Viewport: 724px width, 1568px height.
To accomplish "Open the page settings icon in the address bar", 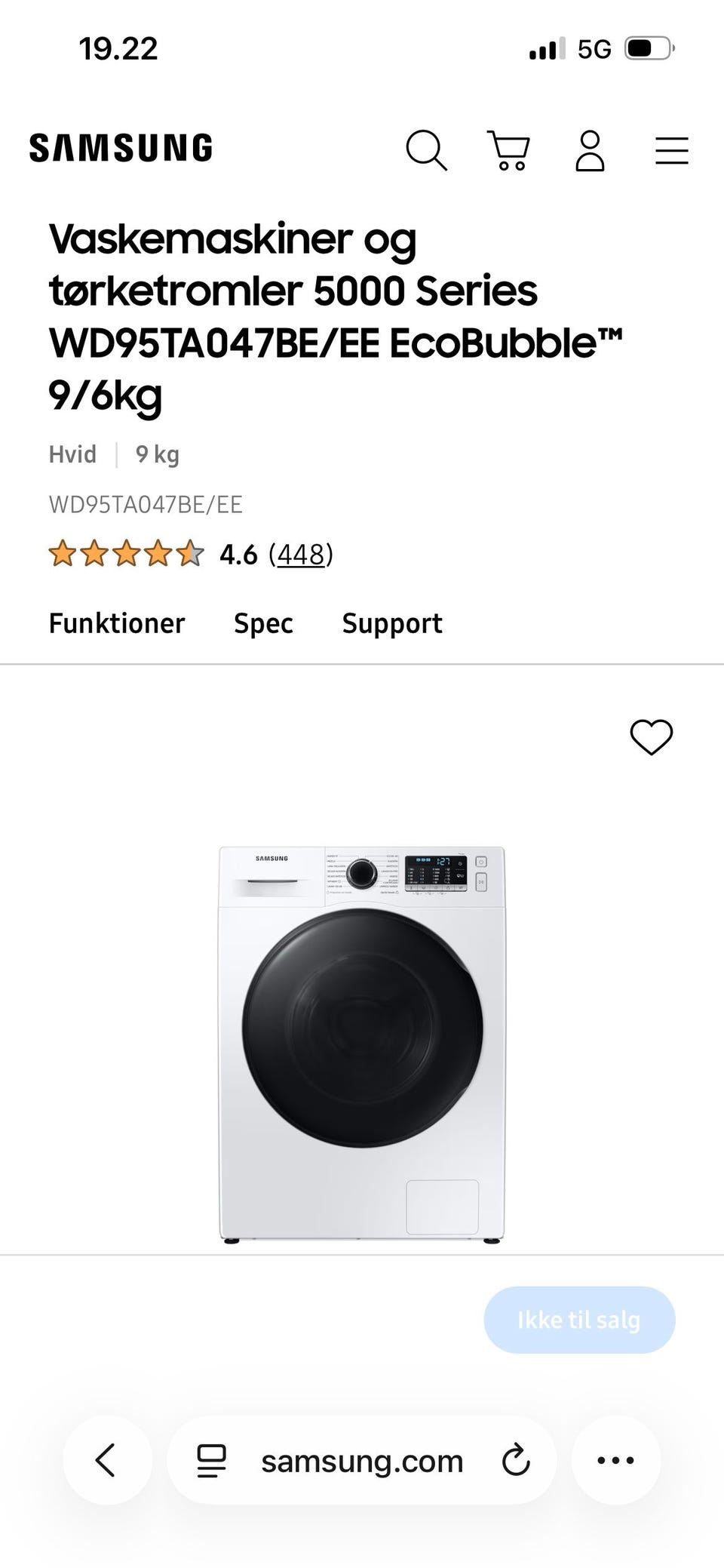I will coord(211,1460).
